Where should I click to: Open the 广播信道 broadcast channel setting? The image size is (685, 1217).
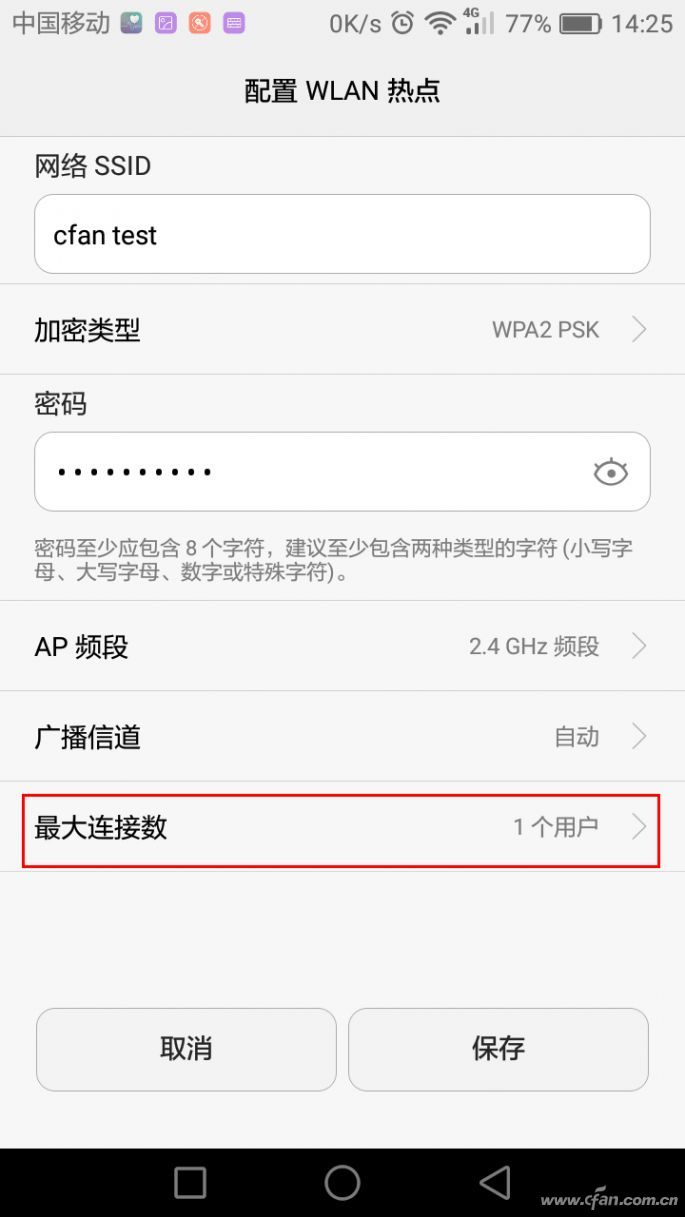pos(342,737)
